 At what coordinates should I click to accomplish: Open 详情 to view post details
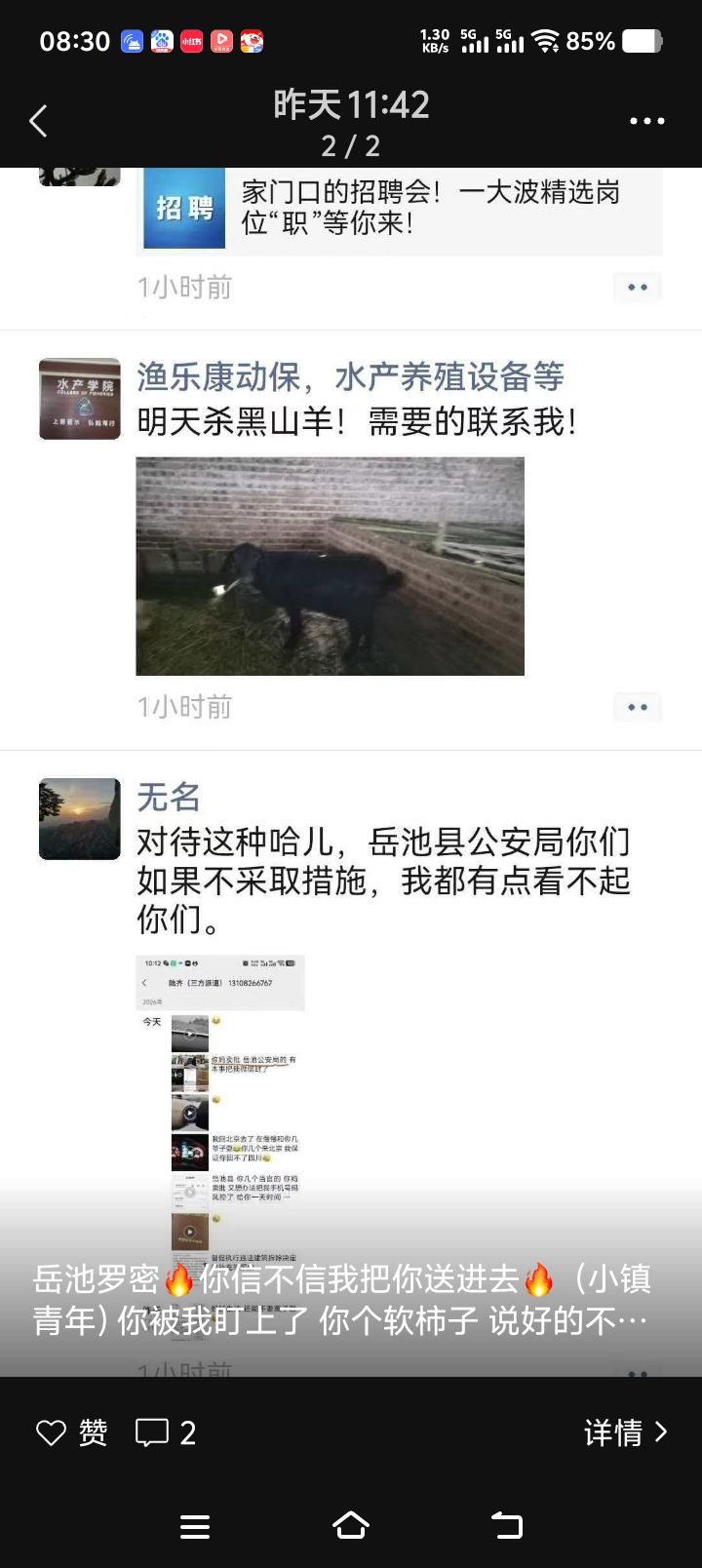[x=625, y=1432]
